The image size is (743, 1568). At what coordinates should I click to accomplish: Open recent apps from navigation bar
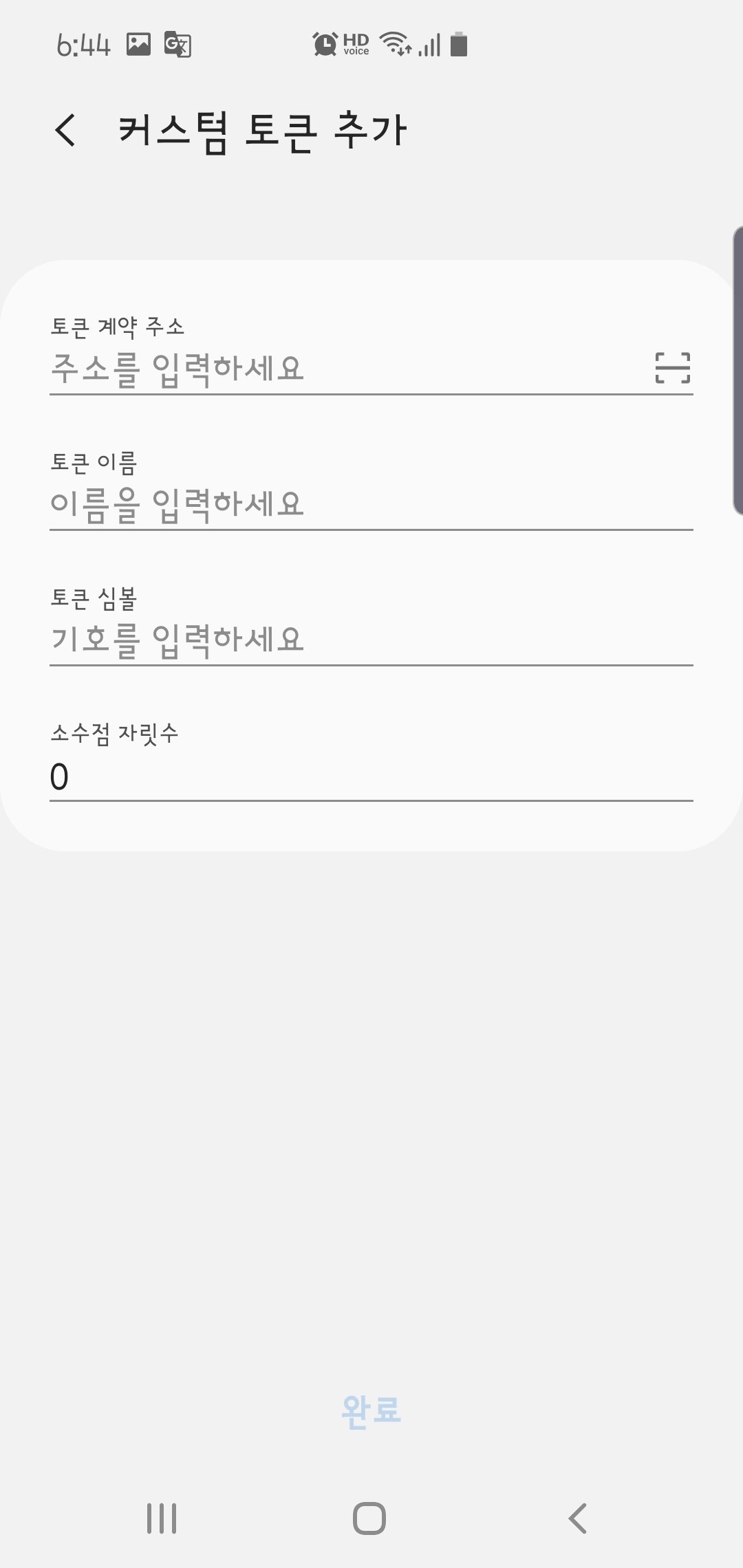click(x=162, y=1518)
